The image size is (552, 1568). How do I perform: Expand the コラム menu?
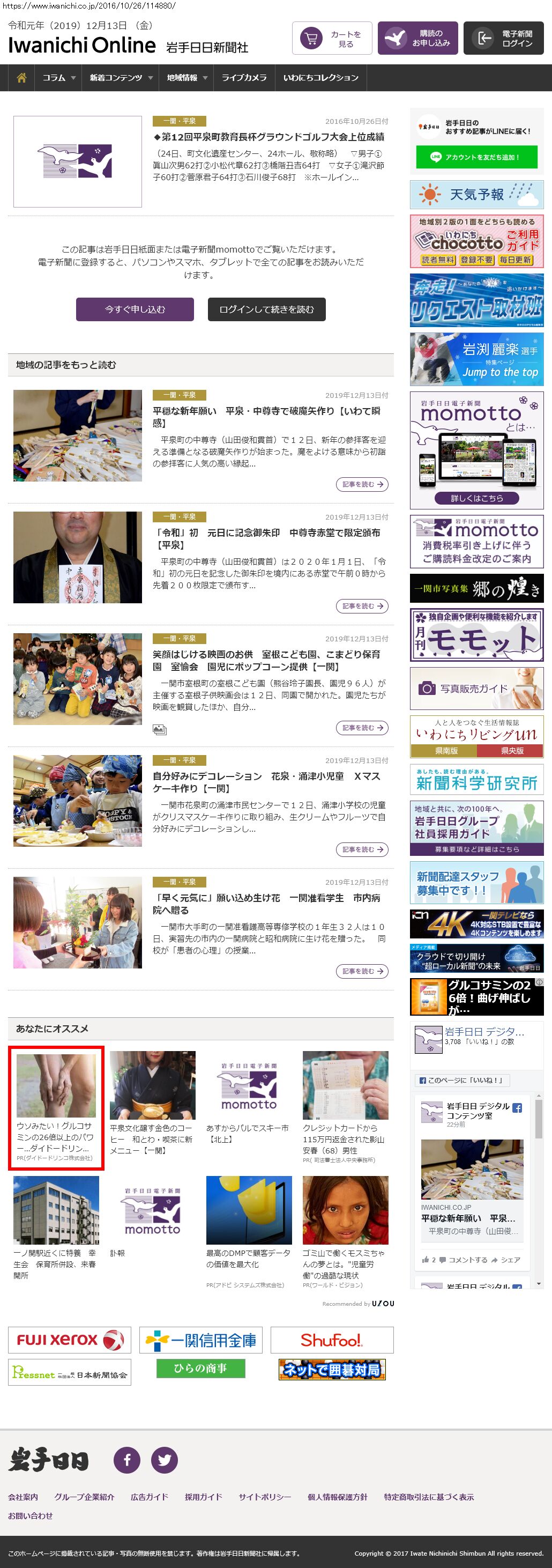coord(58,78)
